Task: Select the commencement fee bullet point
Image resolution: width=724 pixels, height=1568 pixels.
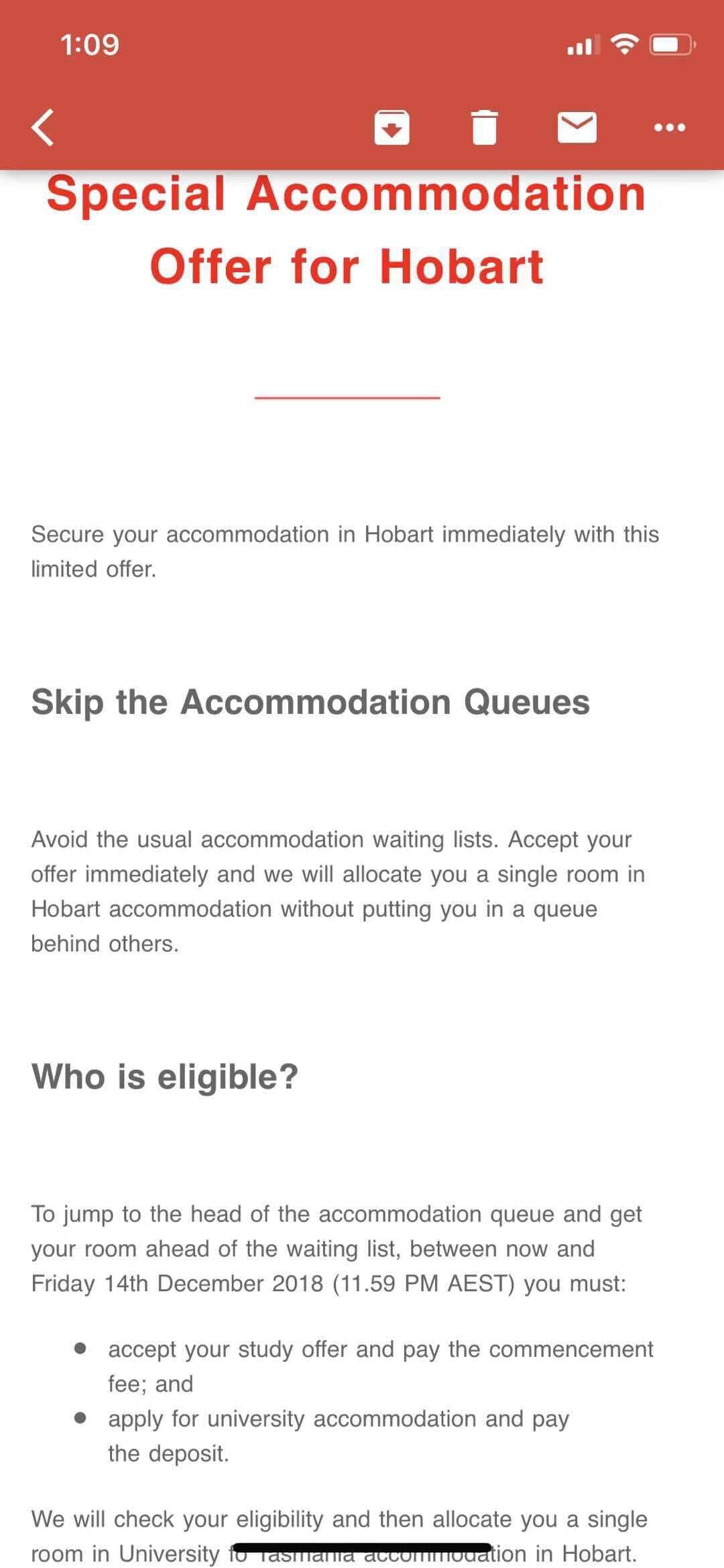Action: click(381, 1366)
